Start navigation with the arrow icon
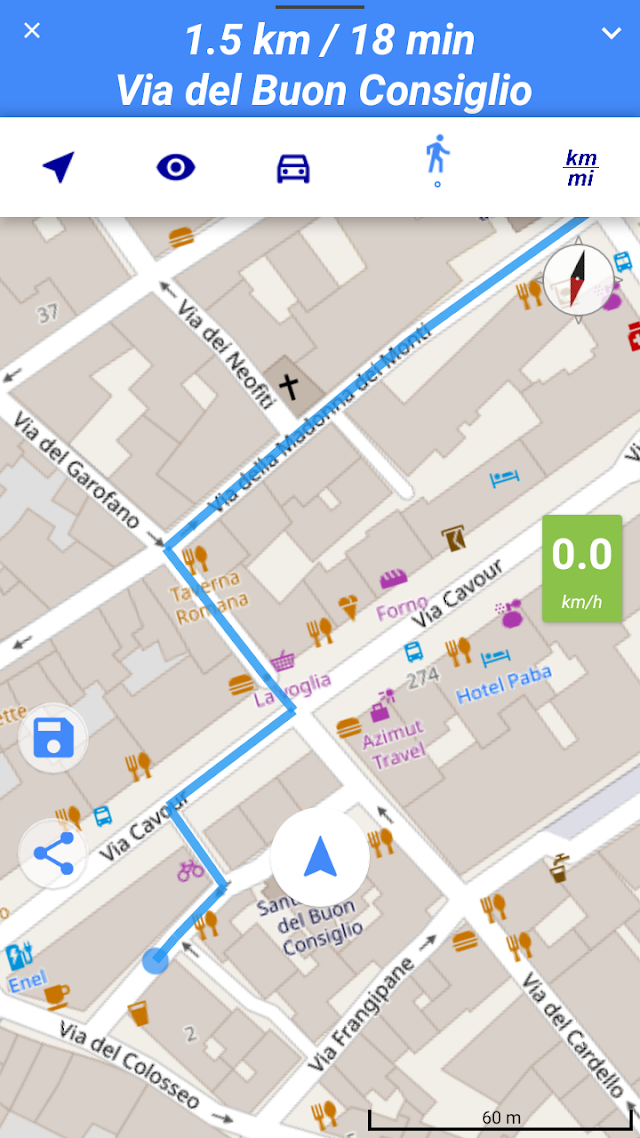This screenshot has width=640, height=1138. point(59,168)
